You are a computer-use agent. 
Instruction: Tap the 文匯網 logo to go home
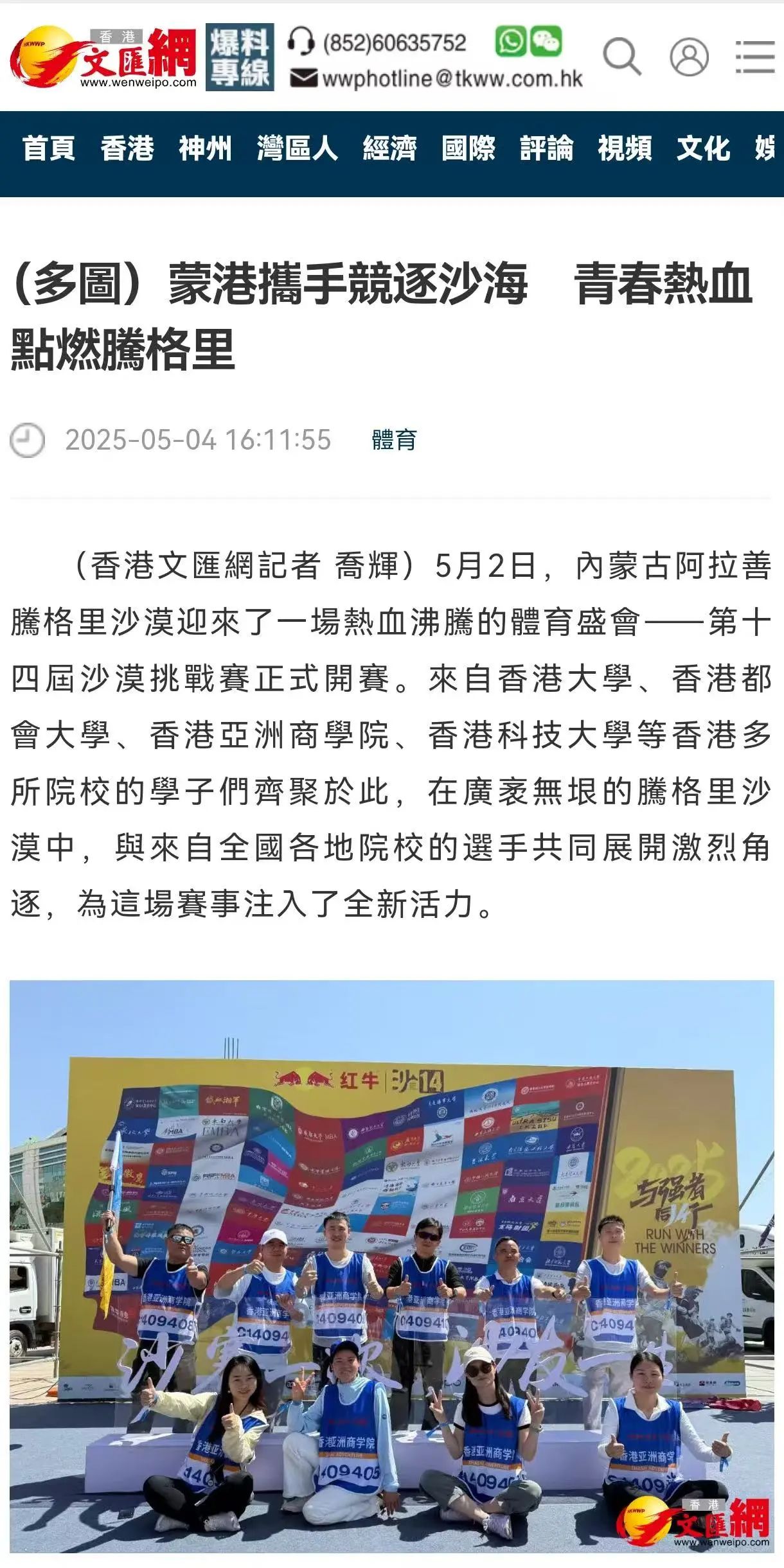click(x=103, y=58)
